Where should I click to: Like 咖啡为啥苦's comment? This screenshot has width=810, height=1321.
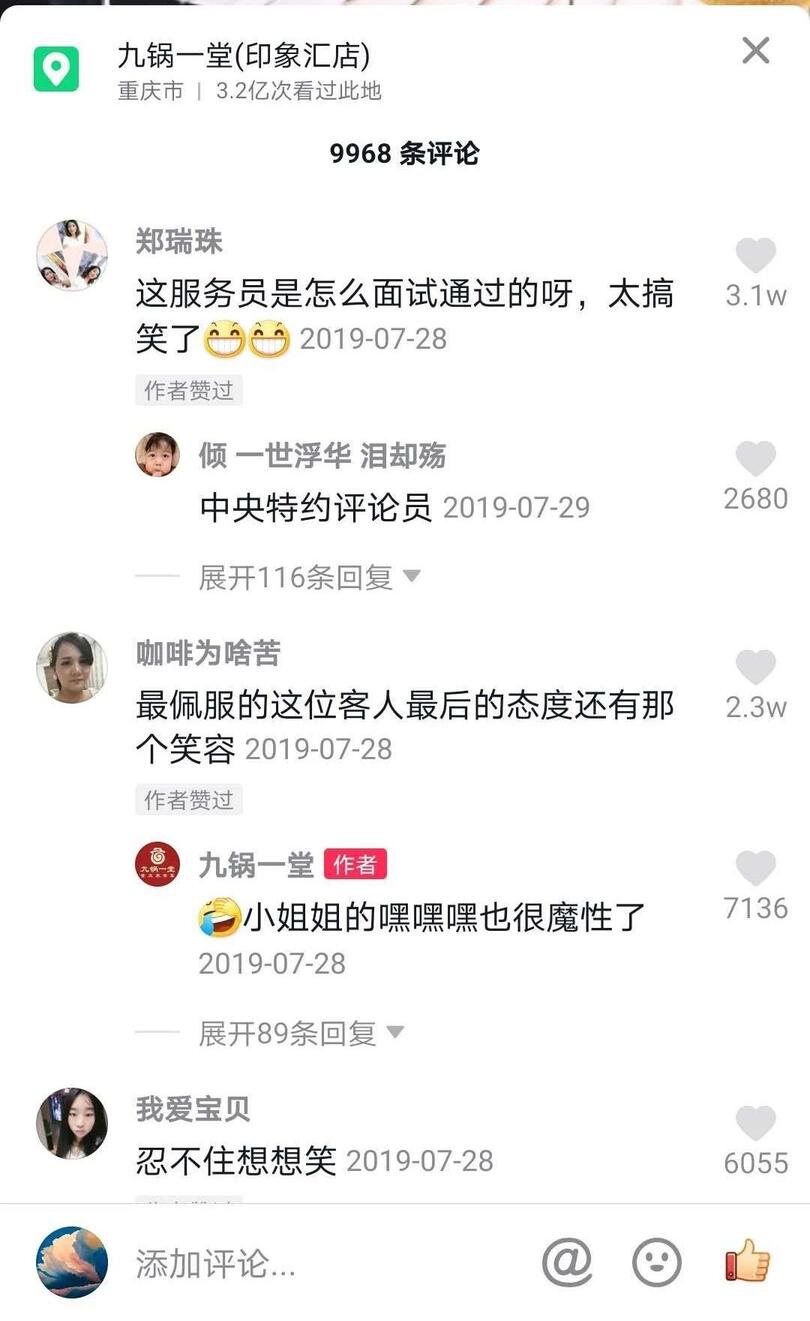coord(755,668)
